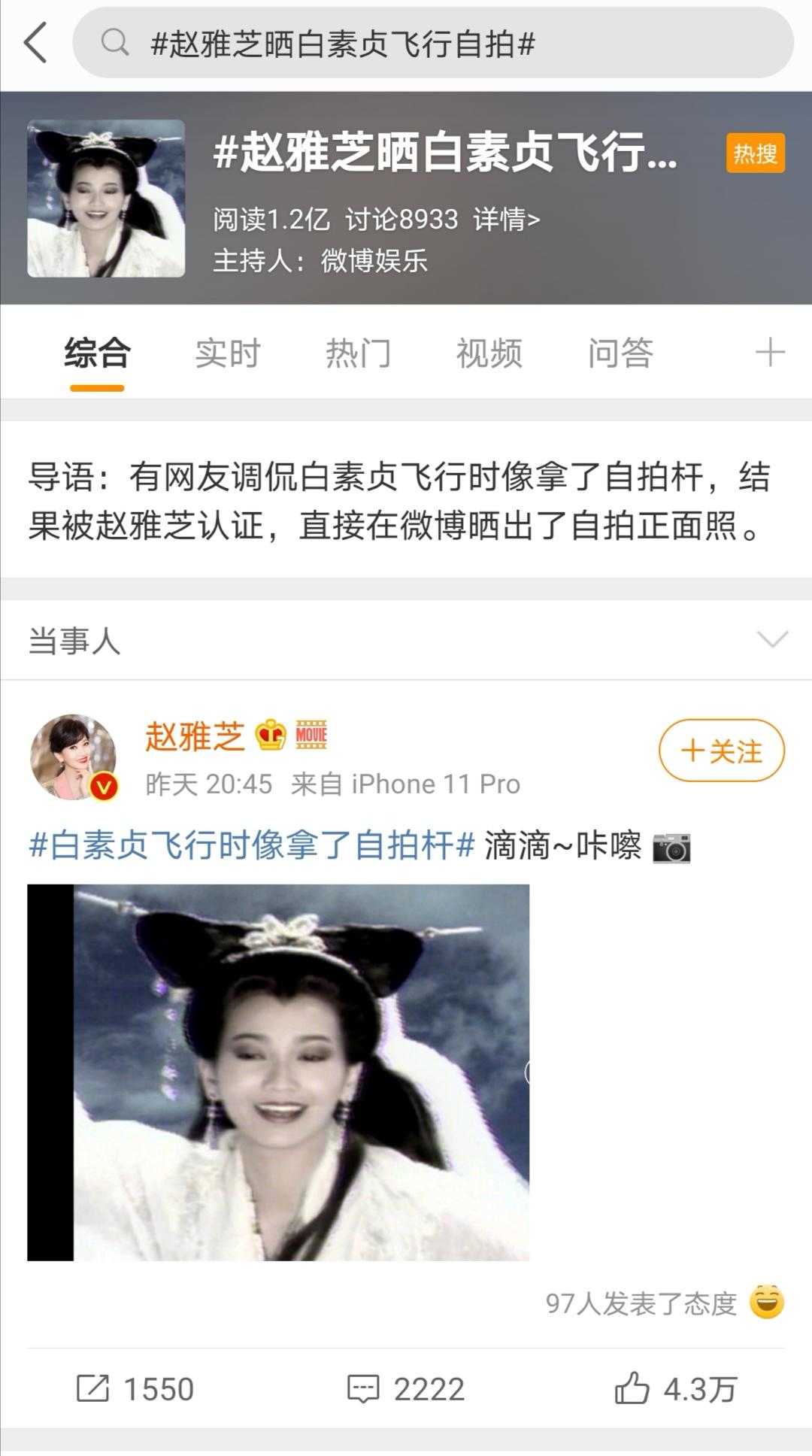Go back using the top-left arrow
812x1456 pixels.
tap(35, 43)
